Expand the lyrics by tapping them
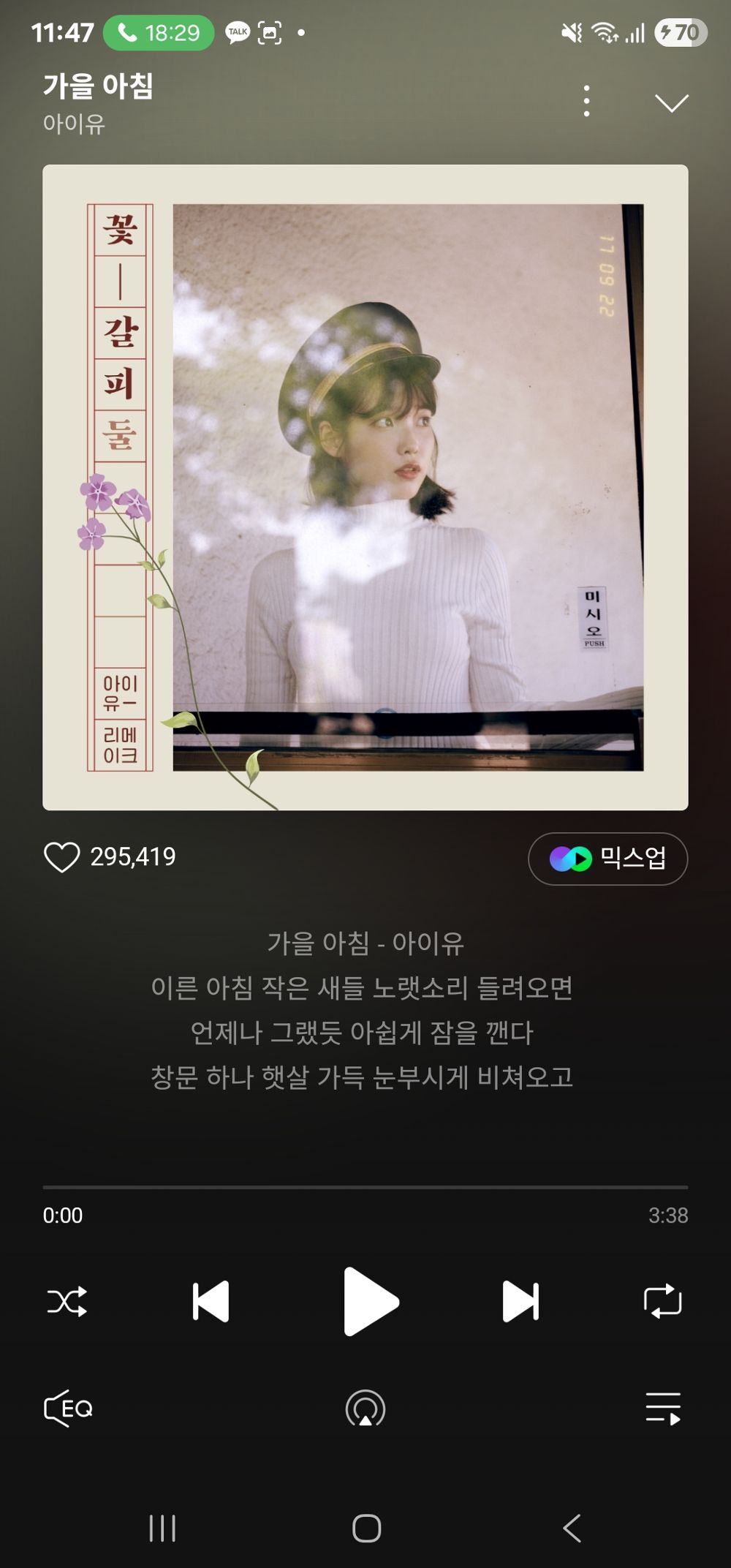This screenshot has width=731, height=1568. pyautogui.click(x=365, y=1017)
